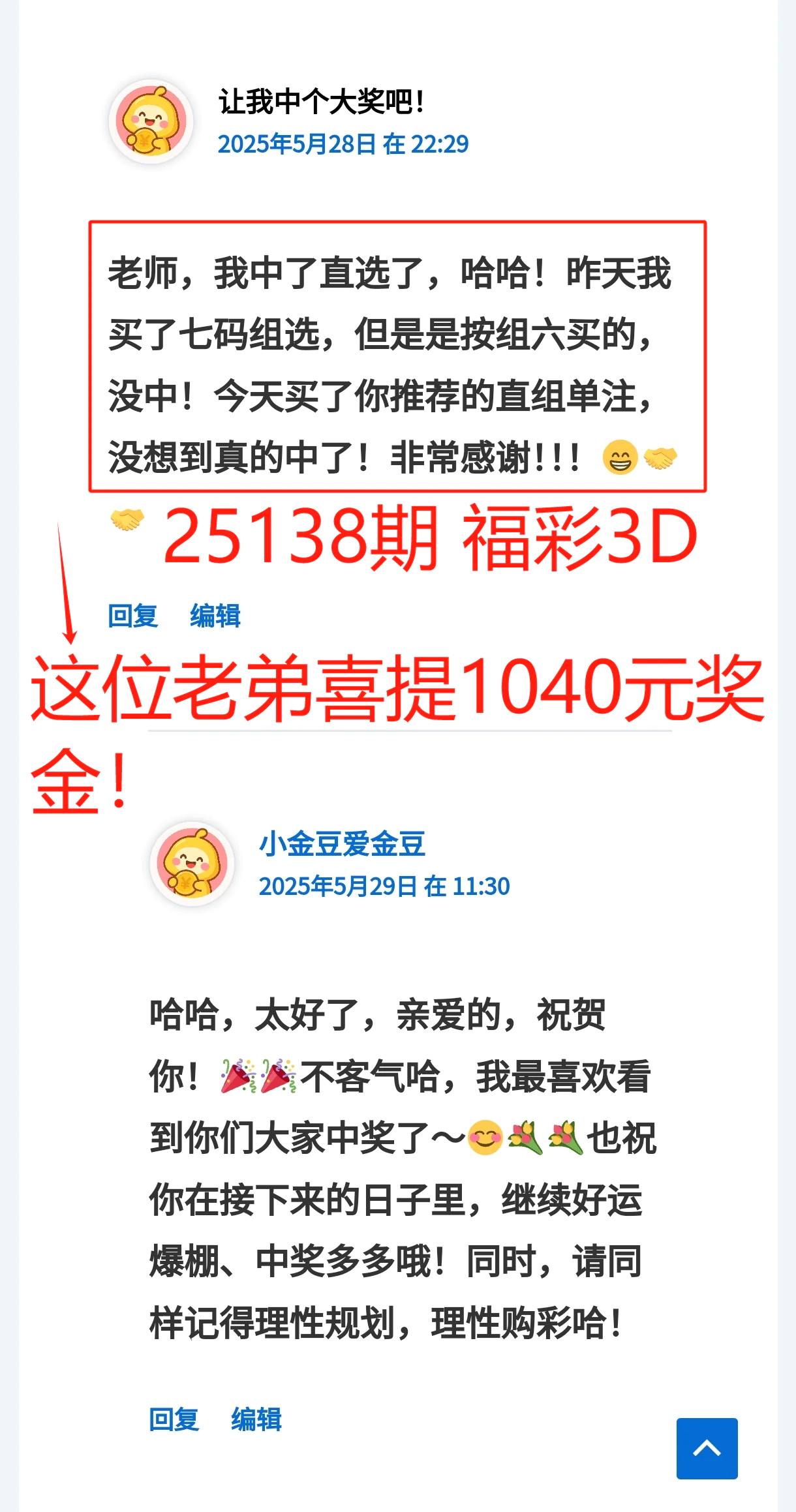The image size is (796, 1512).
Task: Tap the blue back-to-top arrow button
Action: pos(707,1448)
